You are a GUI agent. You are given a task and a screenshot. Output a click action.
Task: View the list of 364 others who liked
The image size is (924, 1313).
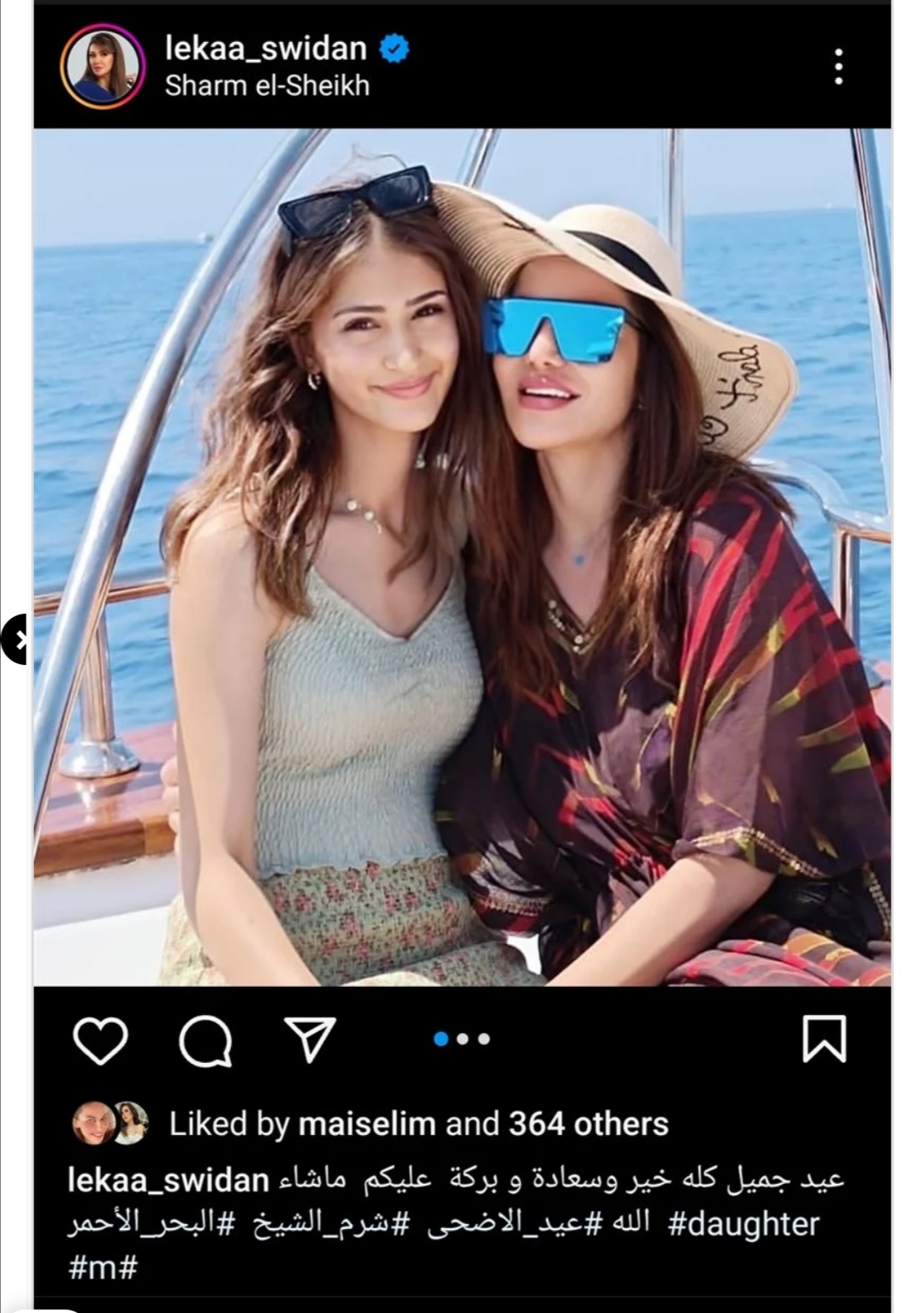click(x=588, y=1124)
